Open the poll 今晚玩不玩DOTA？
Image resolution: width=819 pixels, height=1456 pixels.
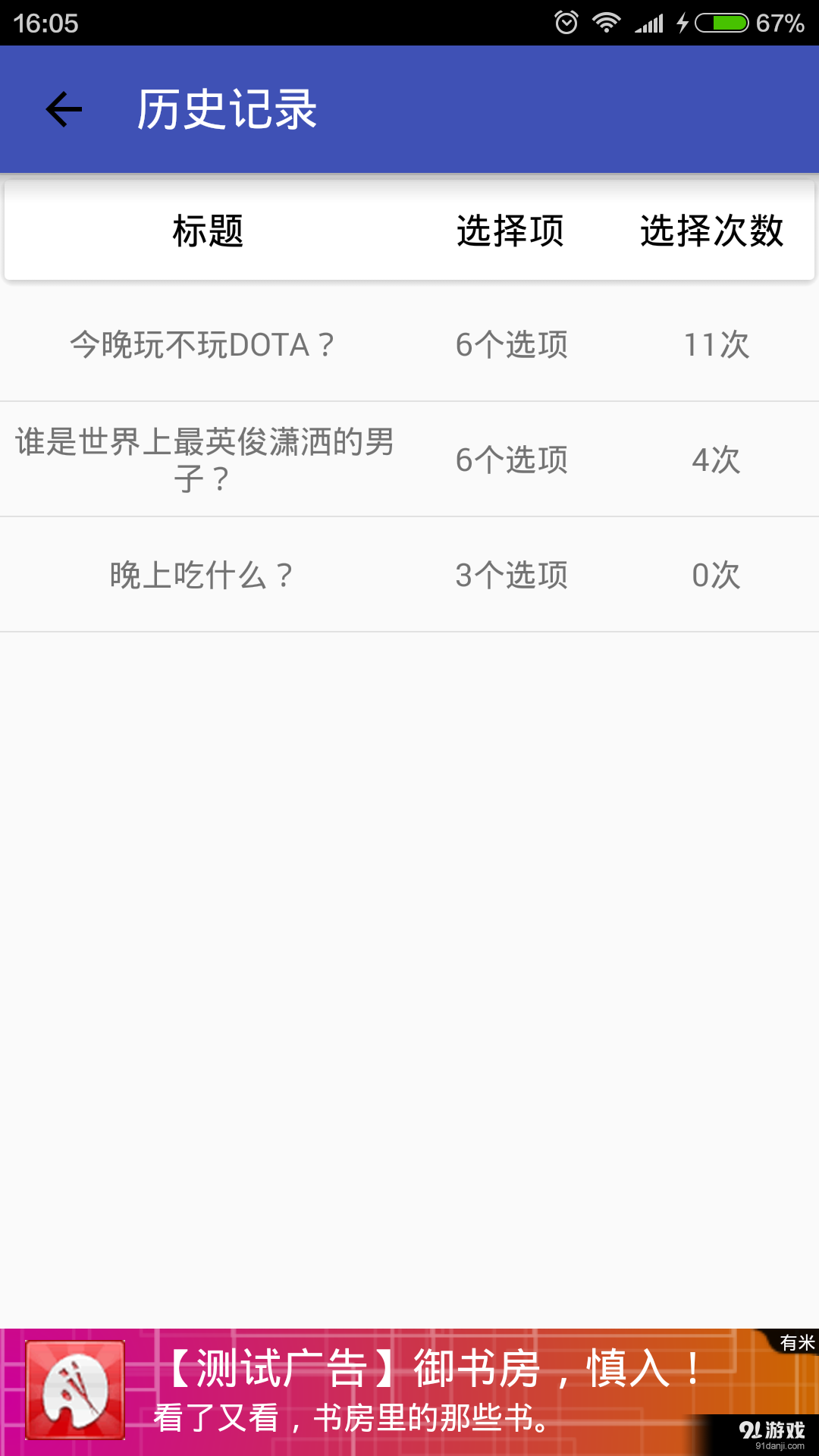(203, 345)
